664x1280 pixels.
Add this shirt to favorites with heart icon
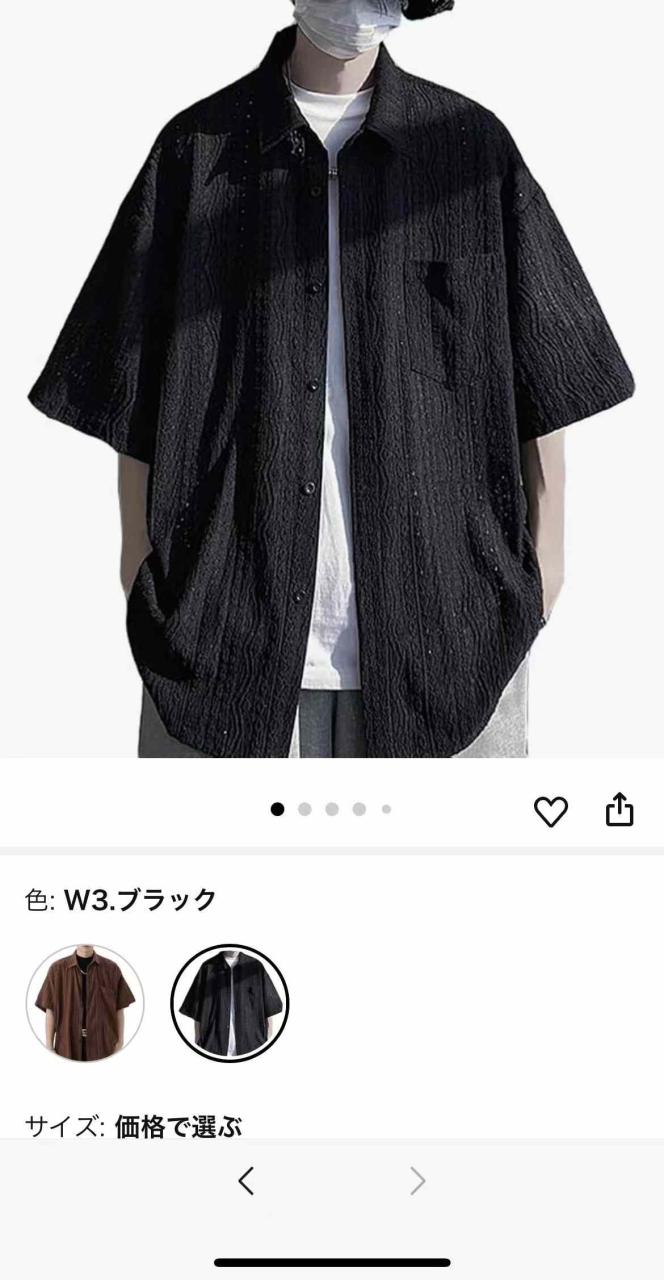[550, 811]
